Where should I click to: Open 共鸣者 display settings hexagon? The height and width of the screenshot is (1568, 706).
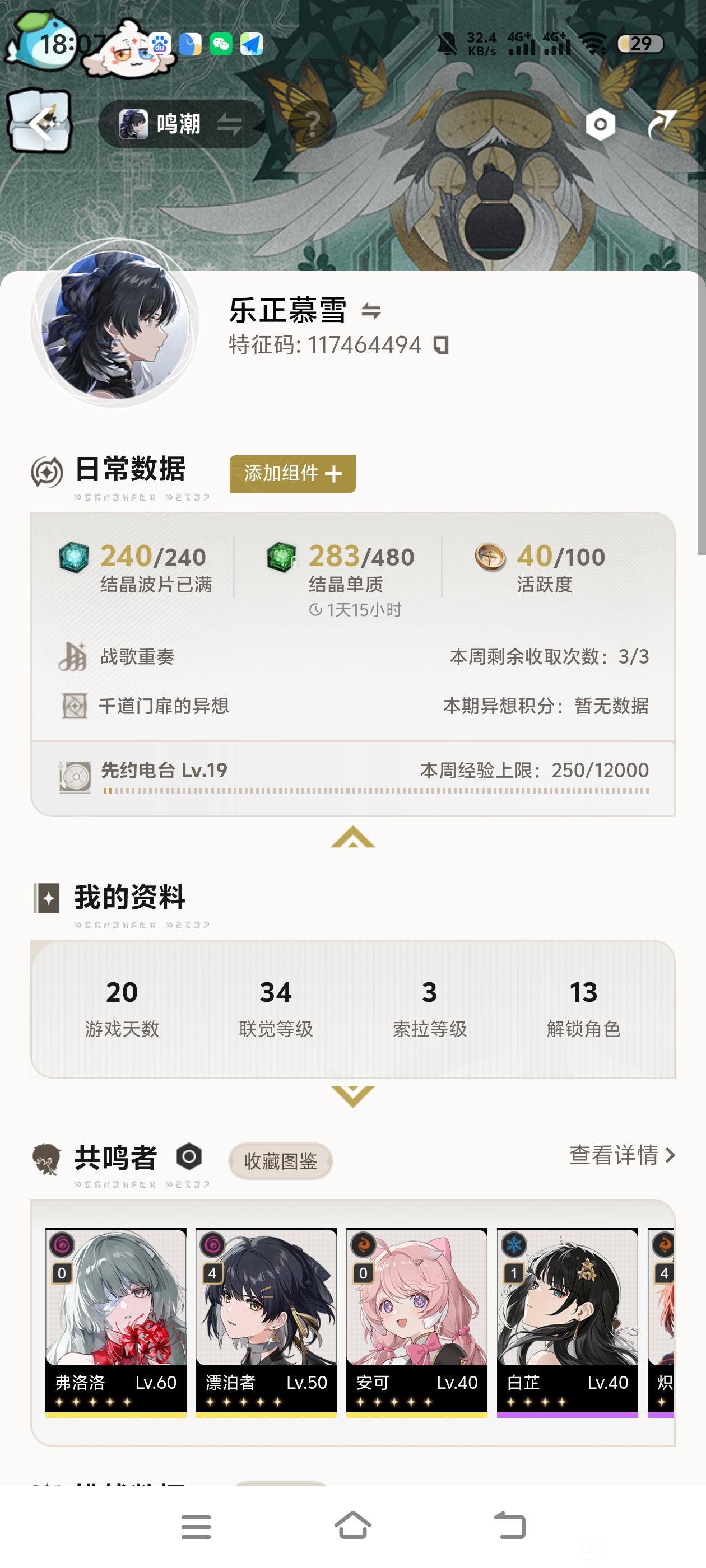[189, 1156]
